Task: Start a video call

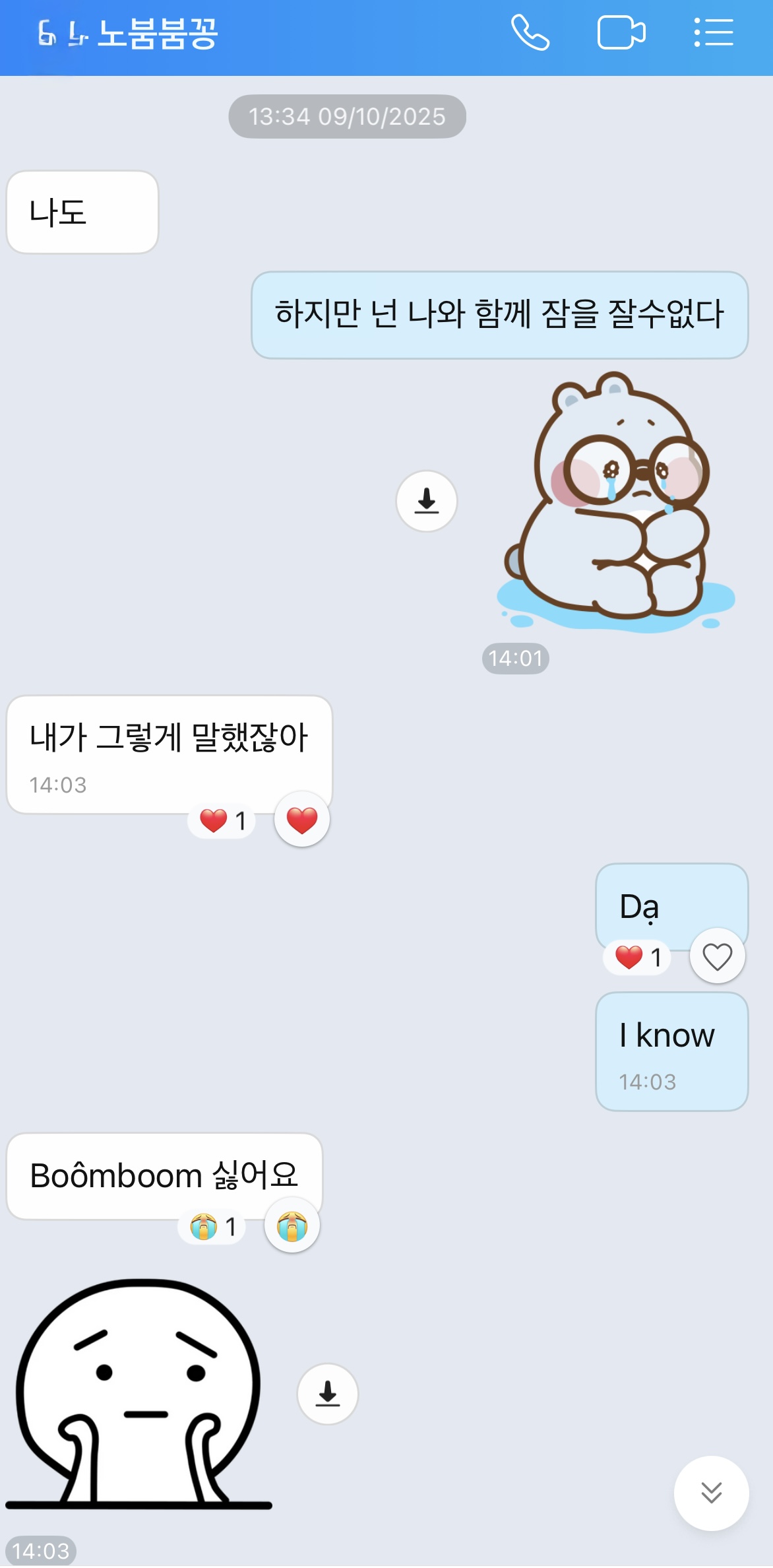Action: 621,33
